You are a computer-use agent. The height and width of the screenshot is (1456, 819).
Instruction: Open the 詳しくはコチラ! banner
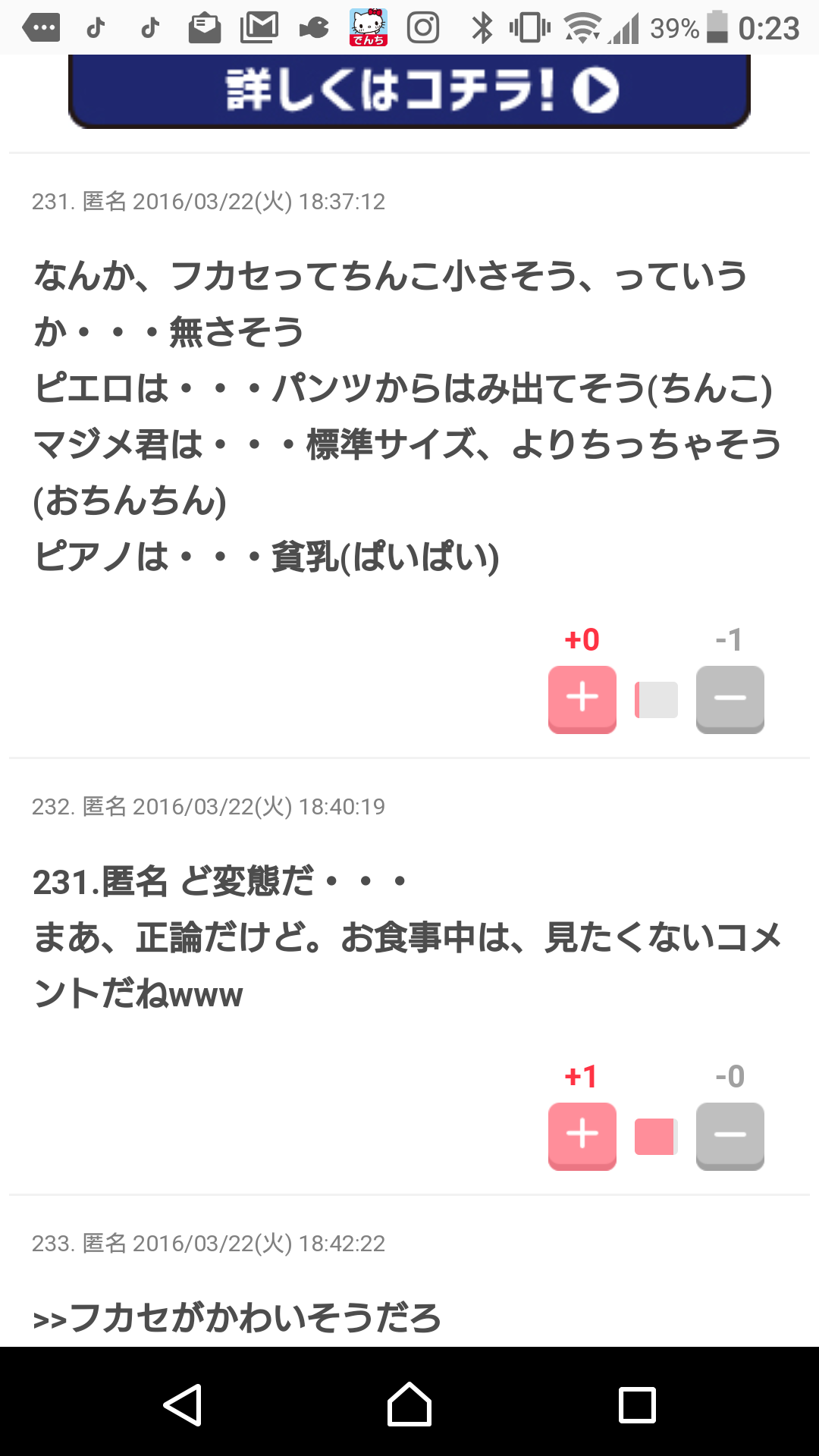point(409,91)
